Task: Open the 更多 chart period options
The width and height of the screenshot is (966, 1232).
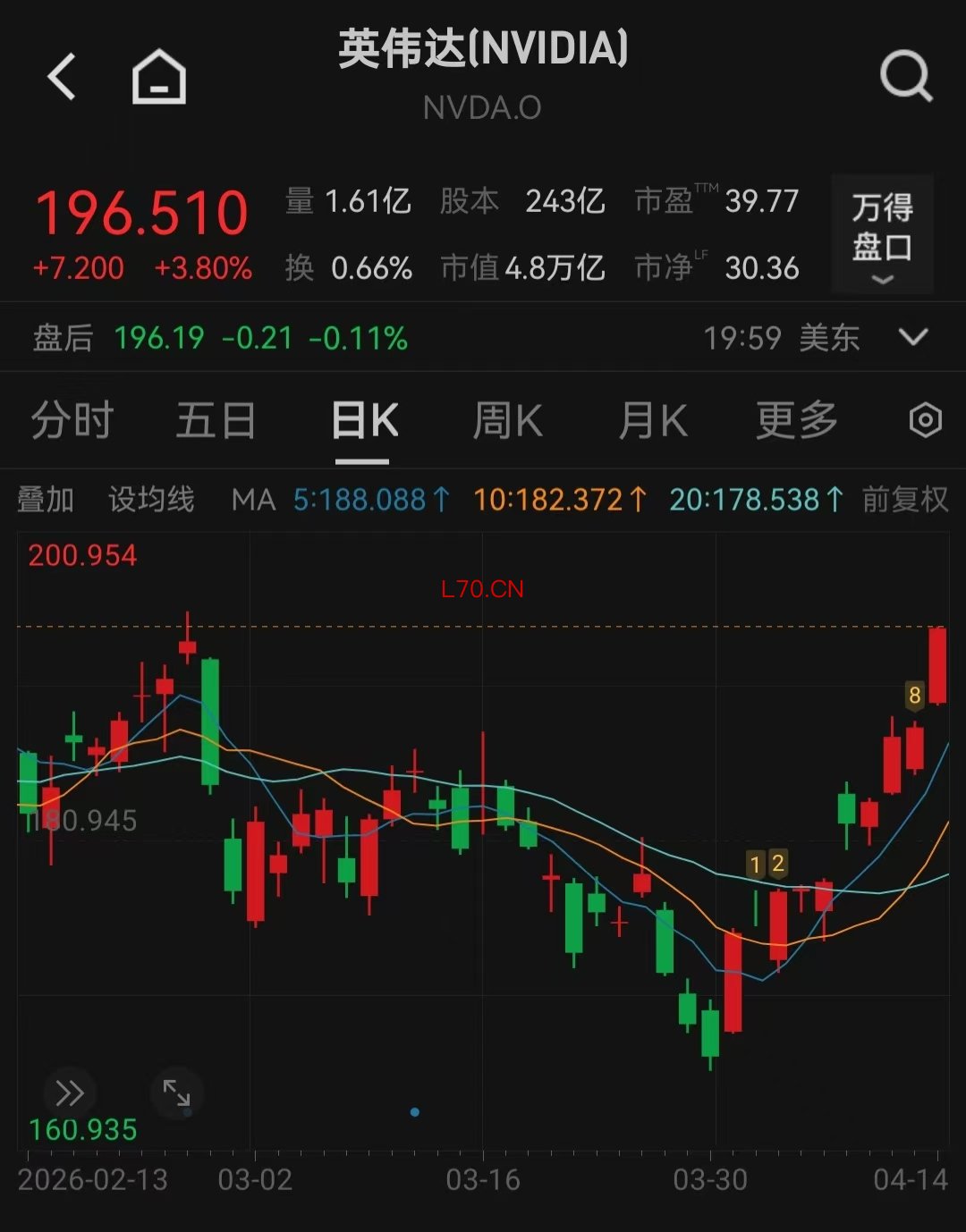Action: [796, 421]
